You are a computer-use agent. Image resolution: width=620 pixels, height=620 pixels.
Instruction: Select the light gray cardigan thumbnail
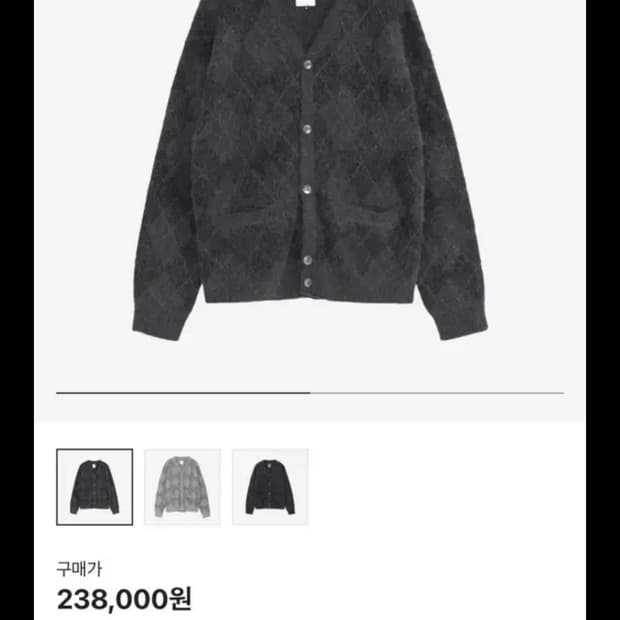coord(182,487)
